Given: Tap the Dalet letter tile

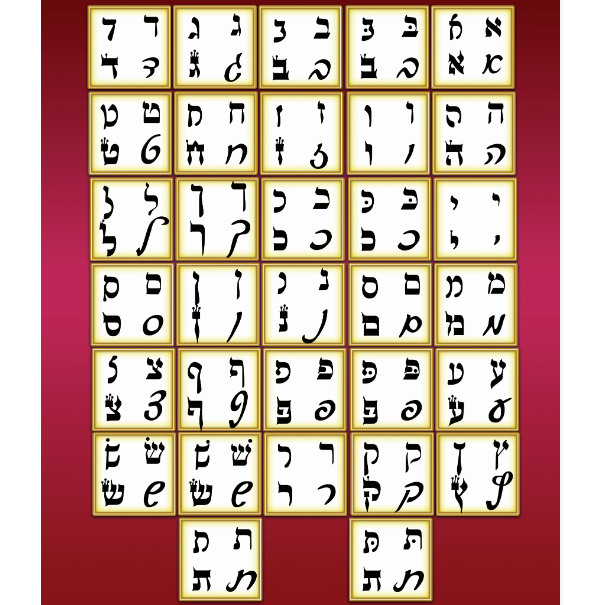Looking at the screenshot, I should pos(128,47).
